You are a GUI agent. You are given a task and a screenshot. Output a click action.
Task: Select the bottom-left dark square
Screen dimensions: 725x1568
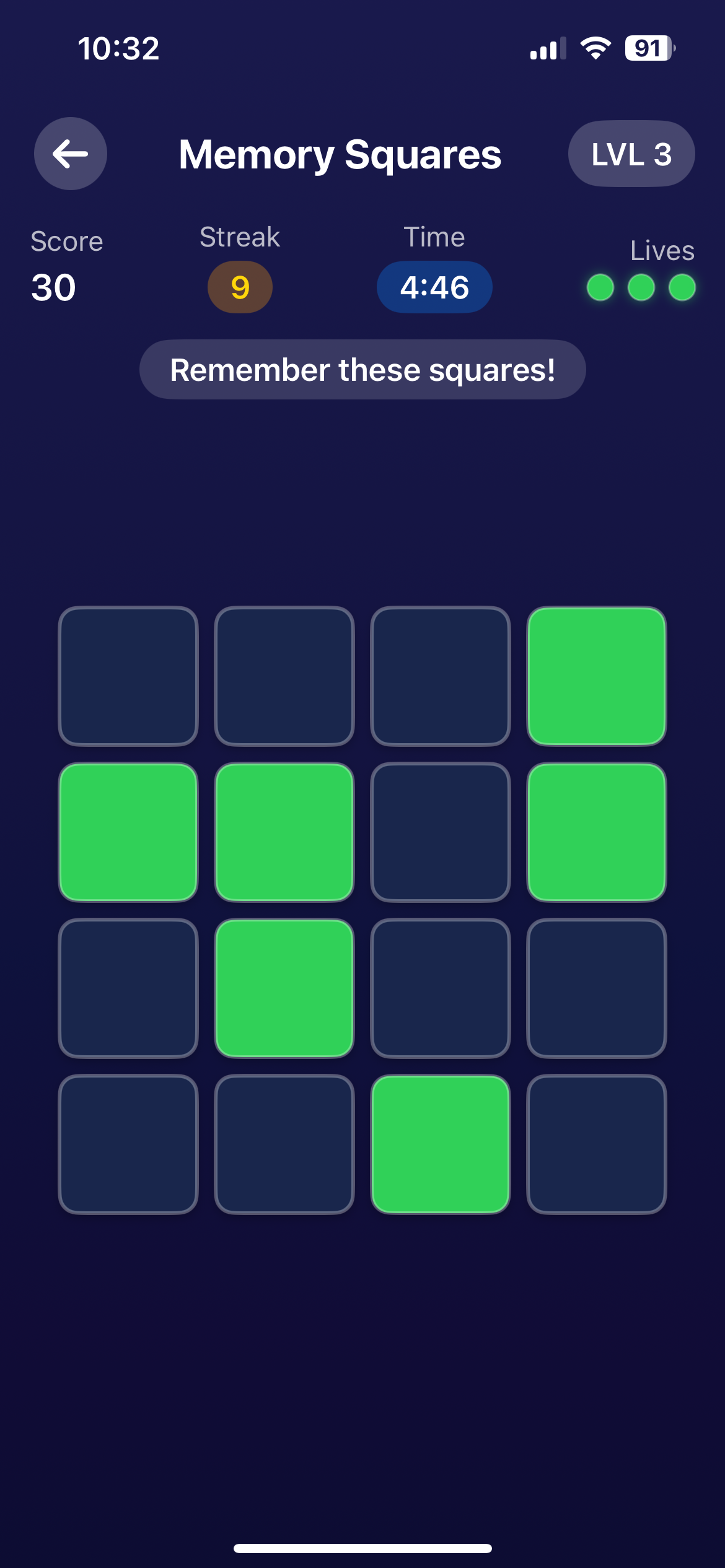pyautogui.click(x=128, y=1145)
